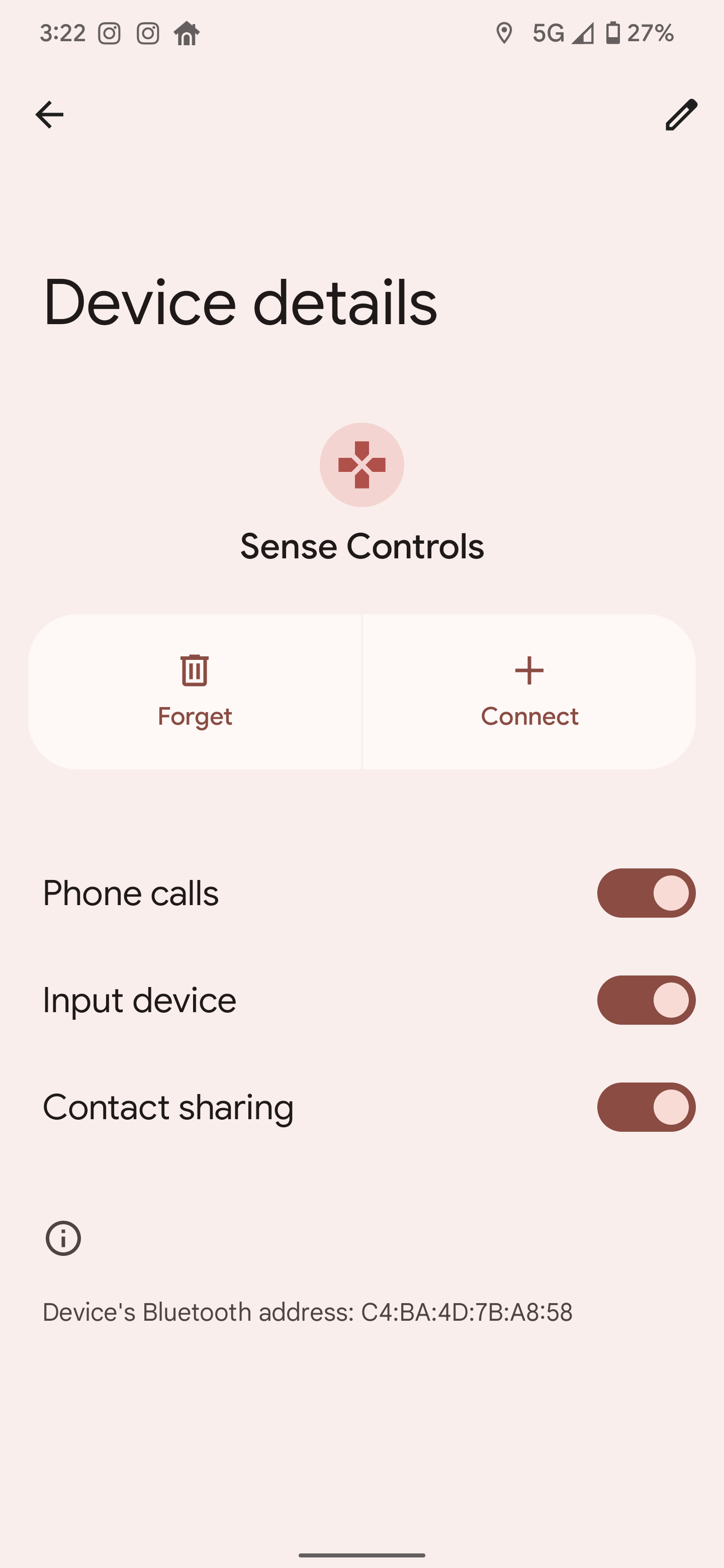The width and height of the screenshot is (724, 1568).
Task: Connect to Sense Controls
Action: point(529,692)
